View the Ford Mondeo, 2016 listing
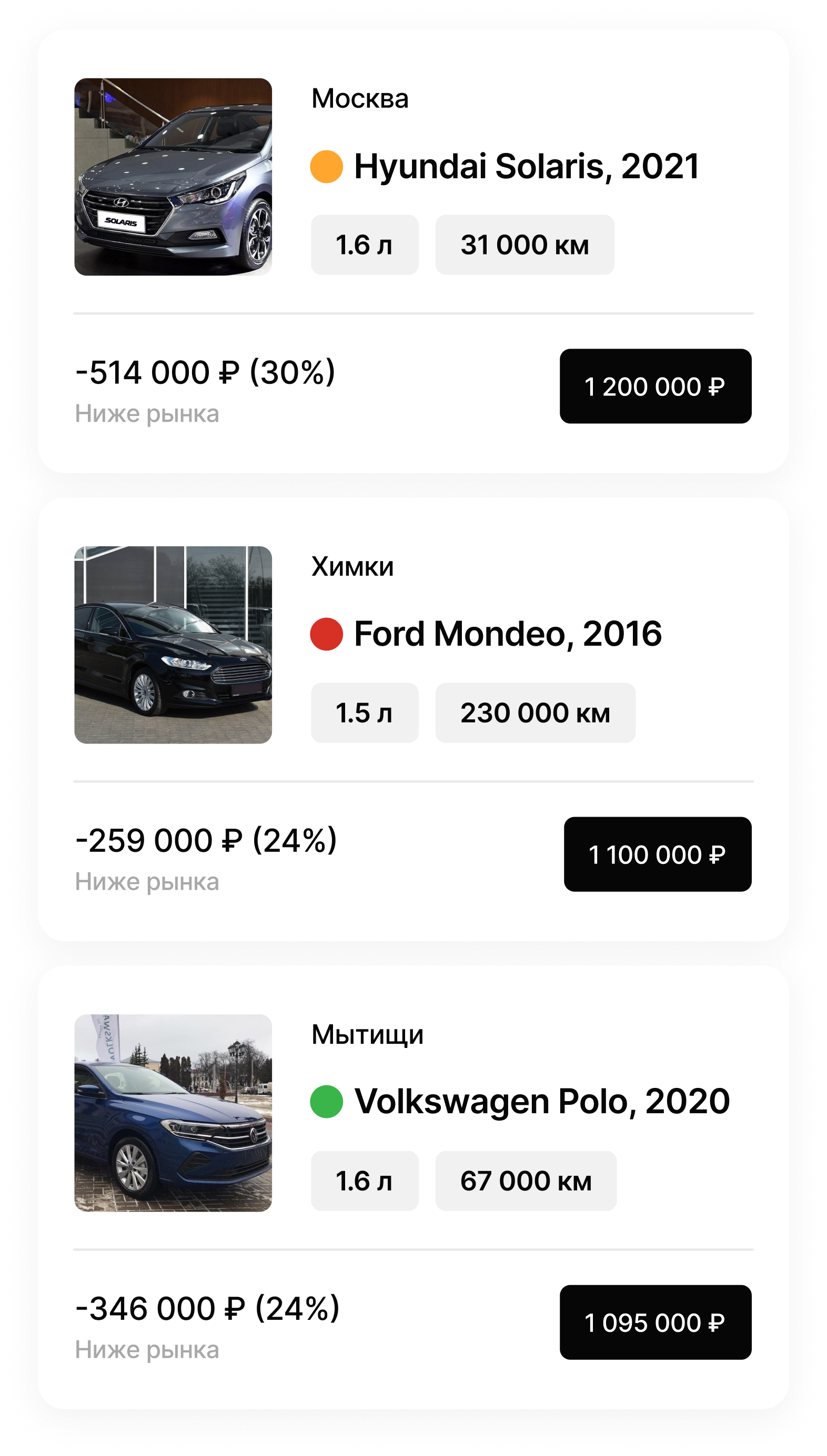 click(507, 634)
